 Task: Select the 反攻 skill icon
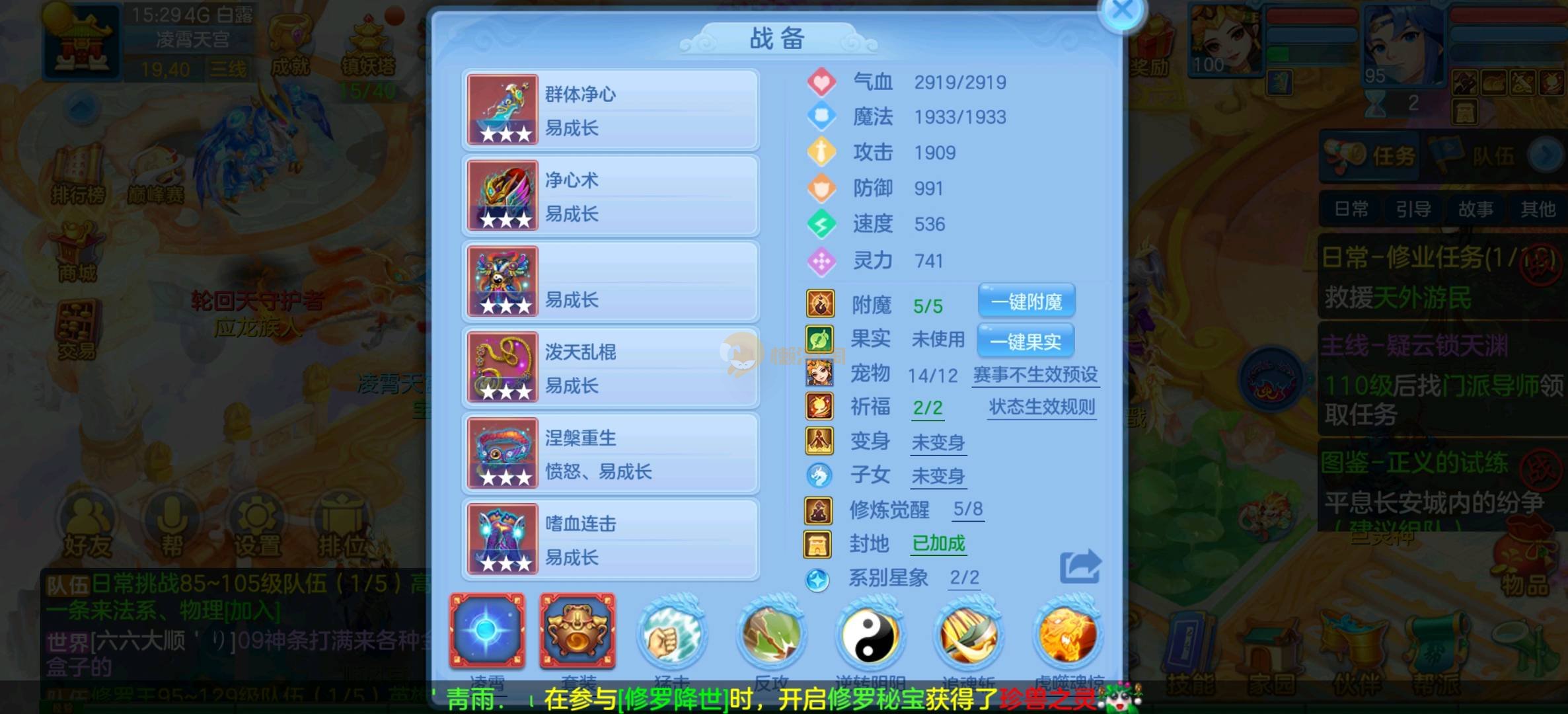tap(771, 635)
